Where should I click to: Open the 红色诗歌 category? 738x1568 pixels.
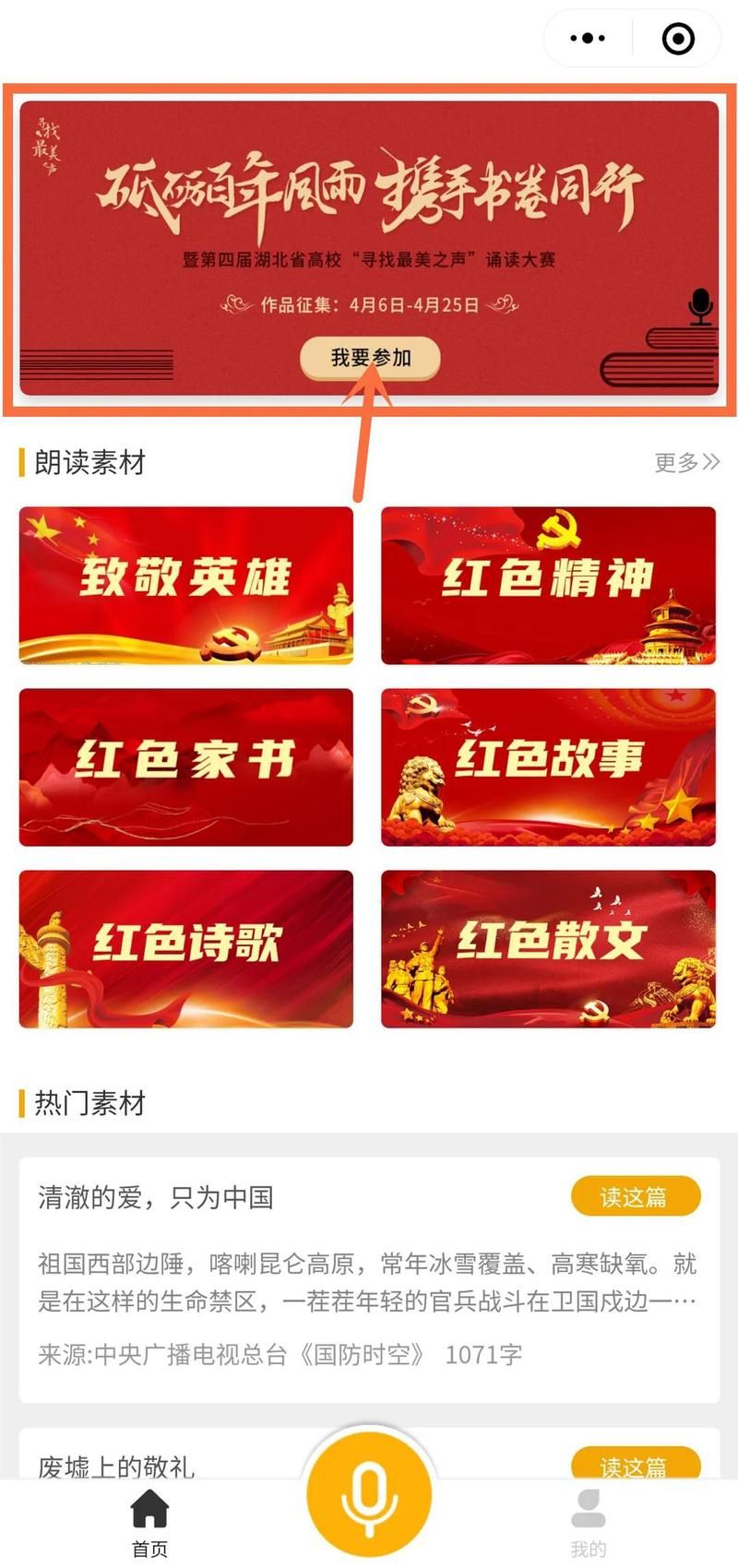(186, 948)
